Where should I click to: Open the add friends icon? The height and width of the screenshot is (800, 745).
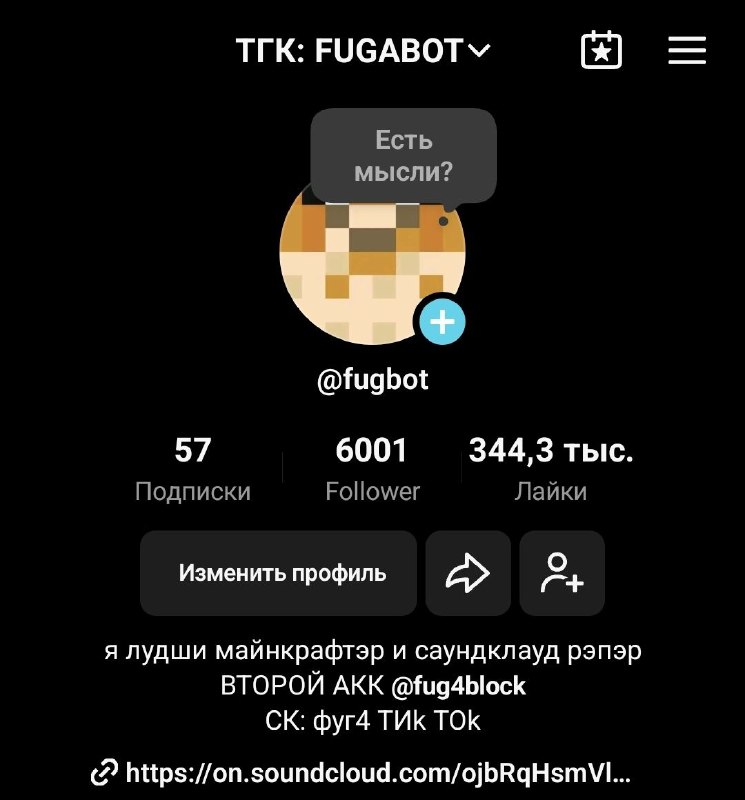(x=562, y=573)
